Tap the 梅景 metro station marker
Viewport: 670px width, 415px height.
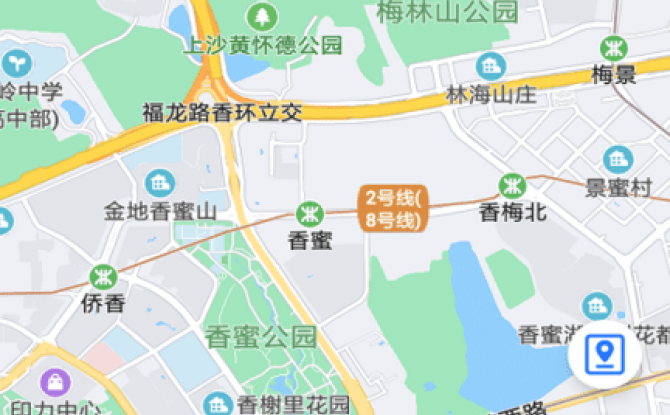[x=613, y=47]
